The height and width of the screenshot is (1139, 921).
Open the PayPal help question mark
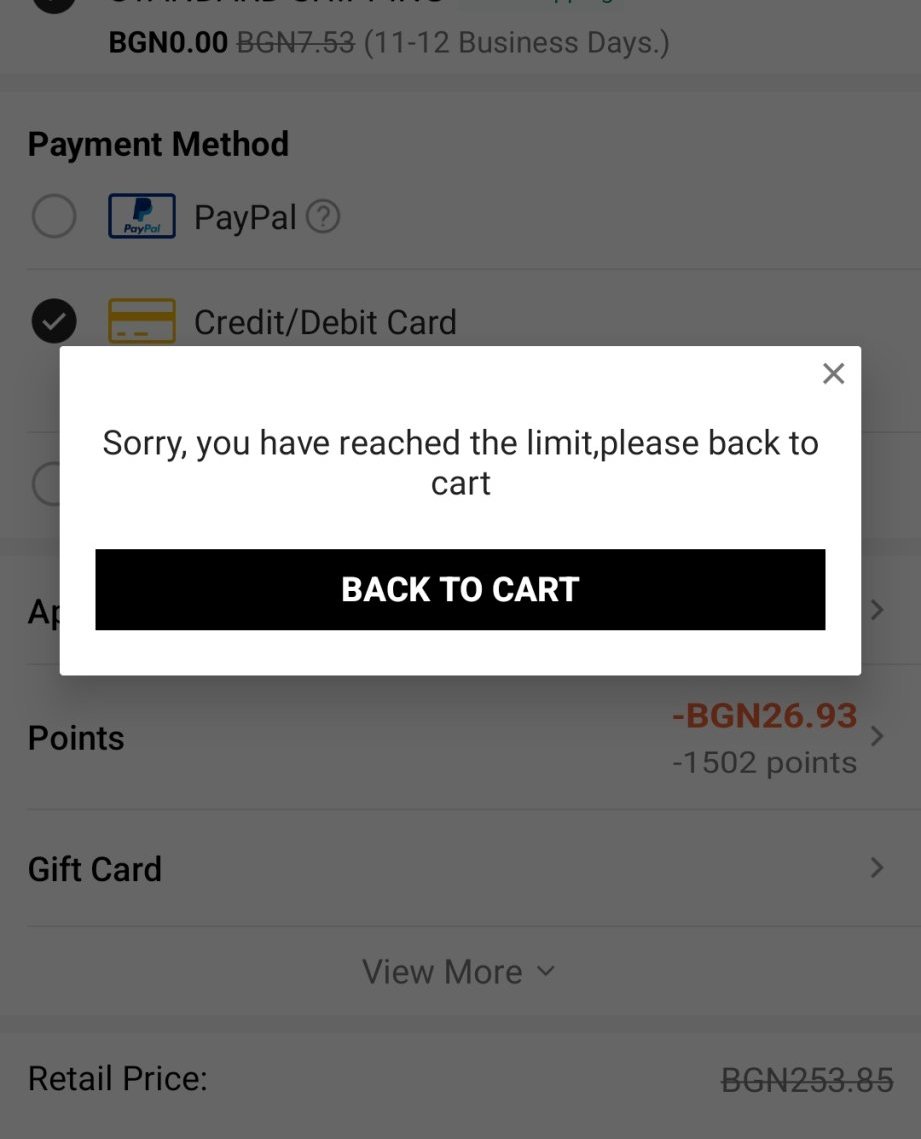(x=322, y=216)
